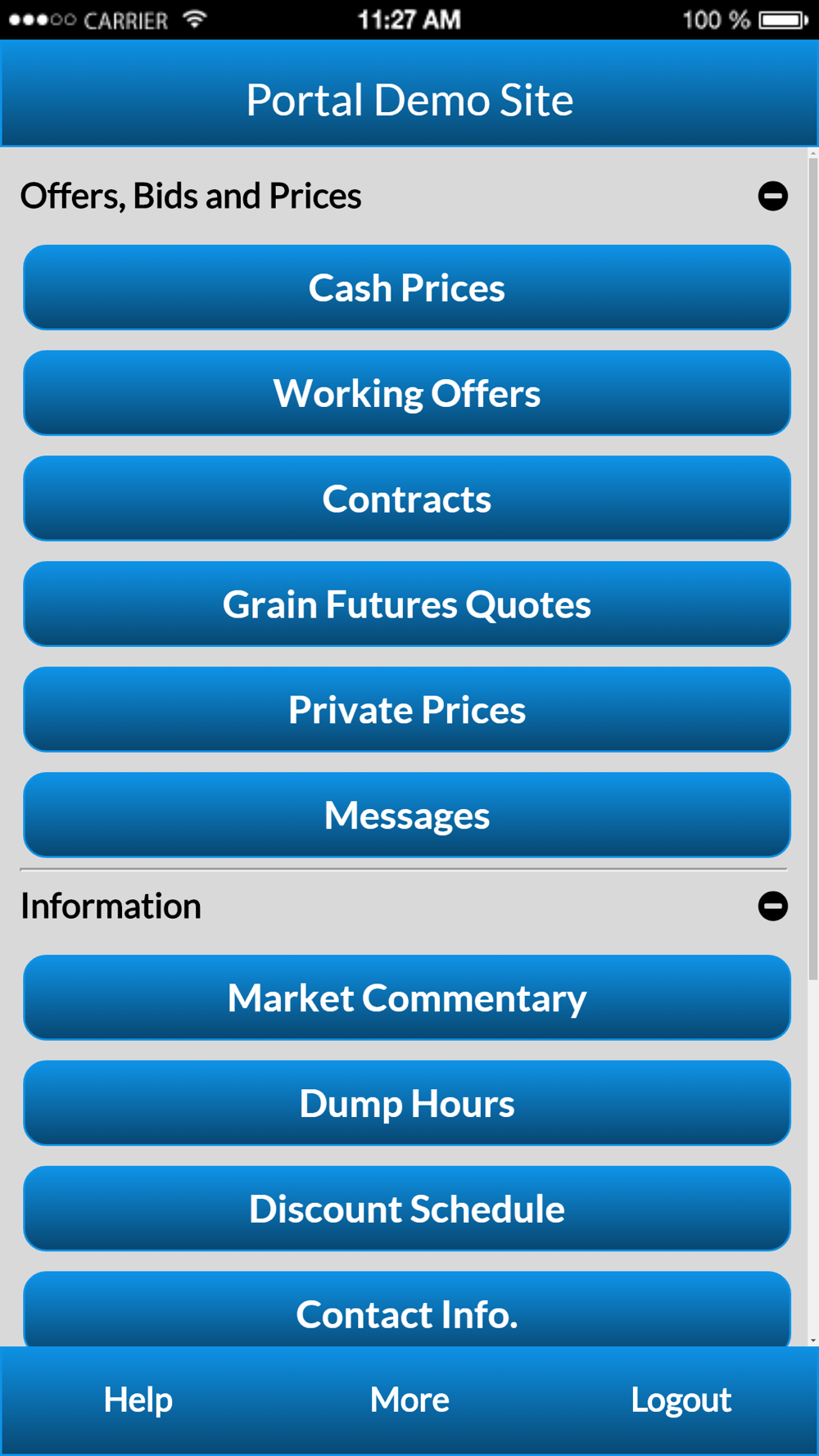The height and width of the screenshot is (1456, 819).
Task: Open Cash Prices
Action: coord(407,287)
